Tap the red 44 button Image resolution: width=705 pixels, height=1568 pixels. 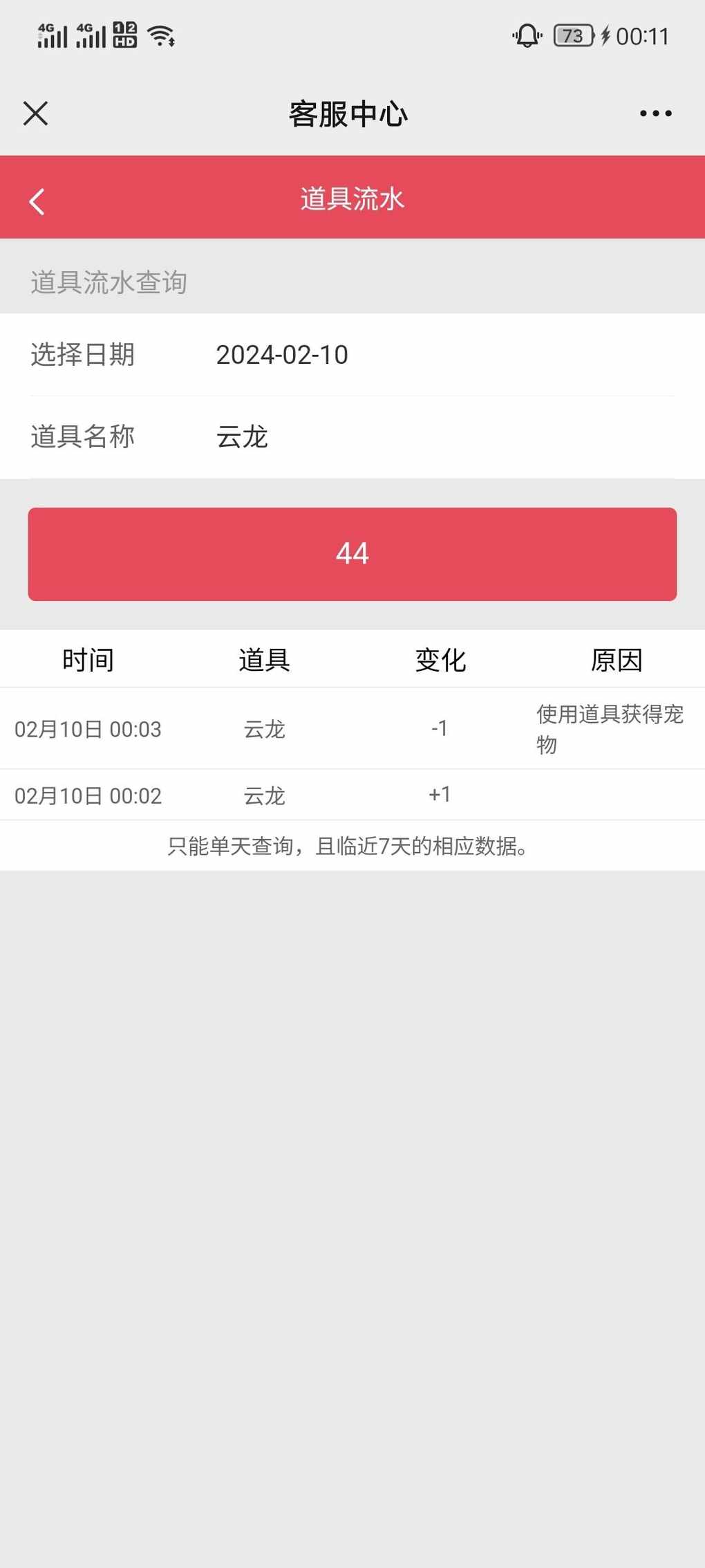pyautogui.click(x=352, y=554)
